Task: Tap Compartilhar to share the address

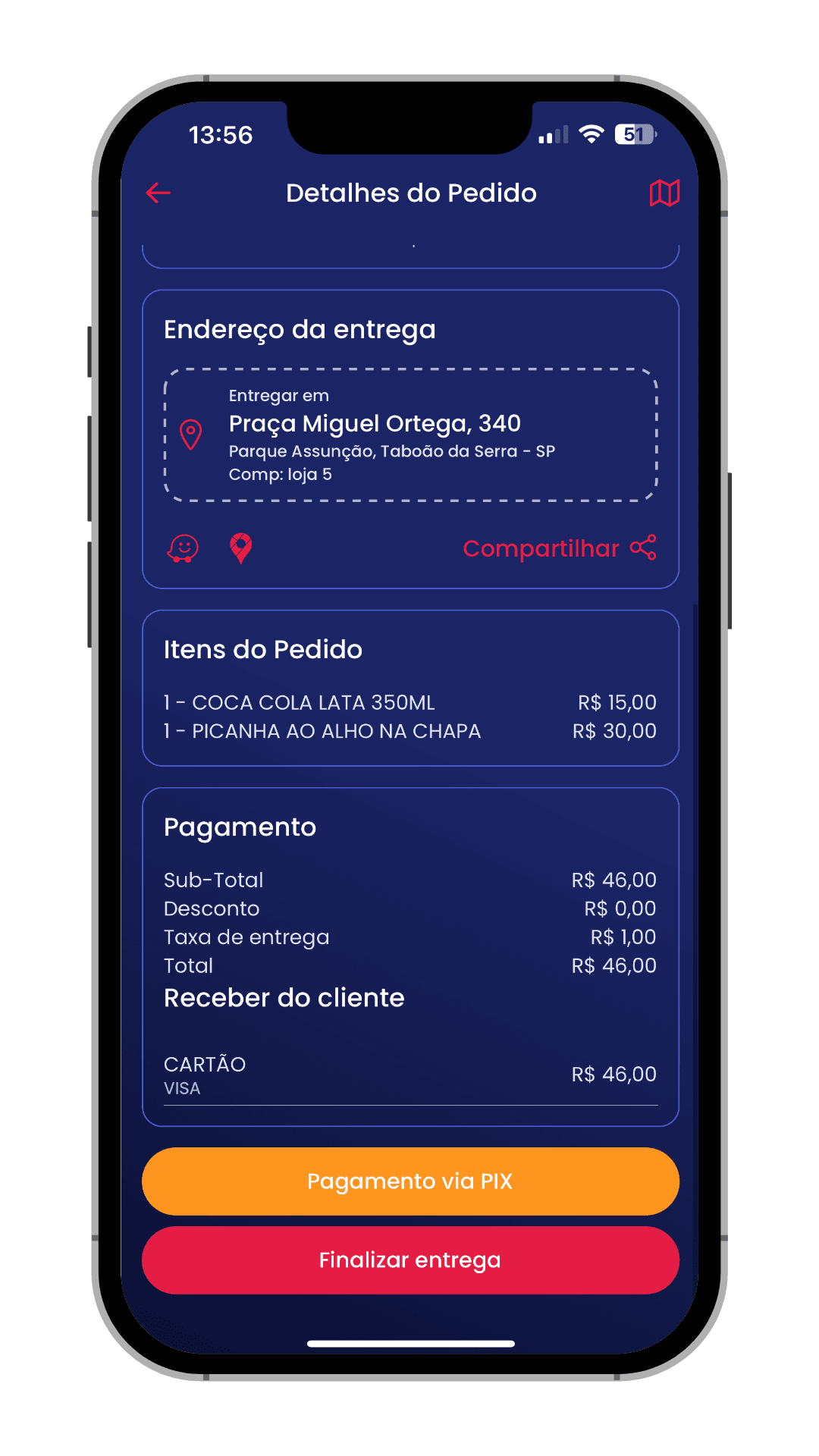Action: coord(560,548)
